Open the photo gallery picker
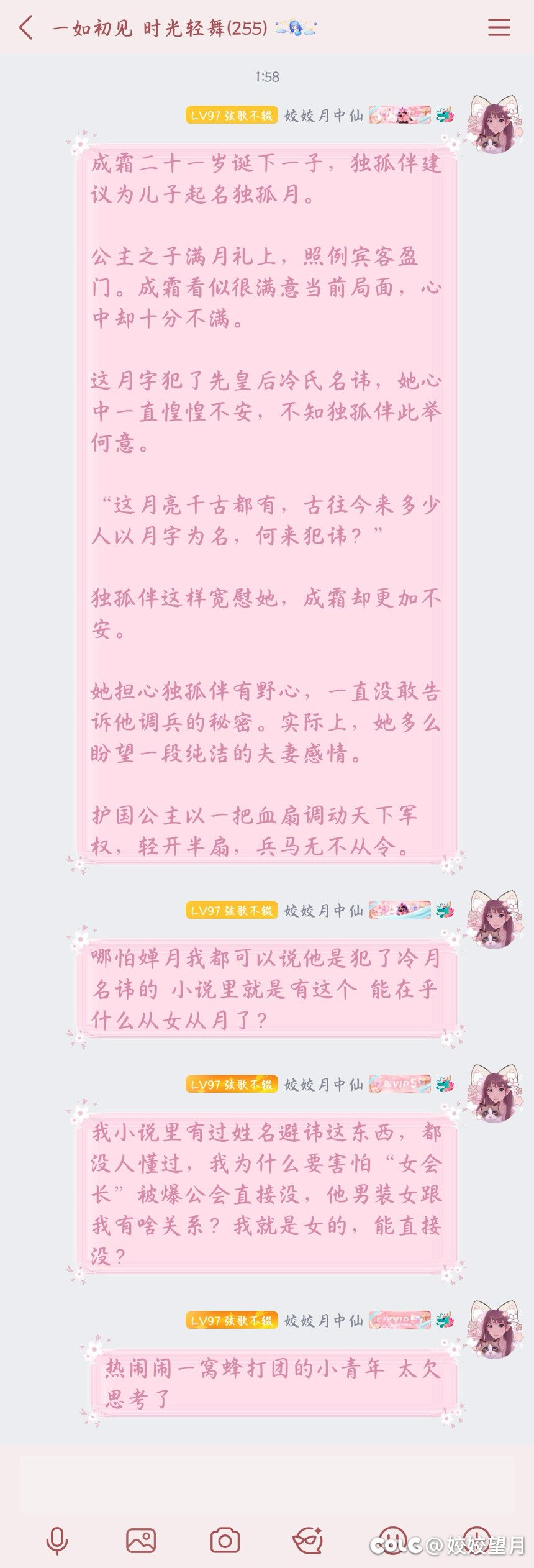The height and width of the screenshot is (1568, 534). pyautogui.click(x=141, y=1540)
